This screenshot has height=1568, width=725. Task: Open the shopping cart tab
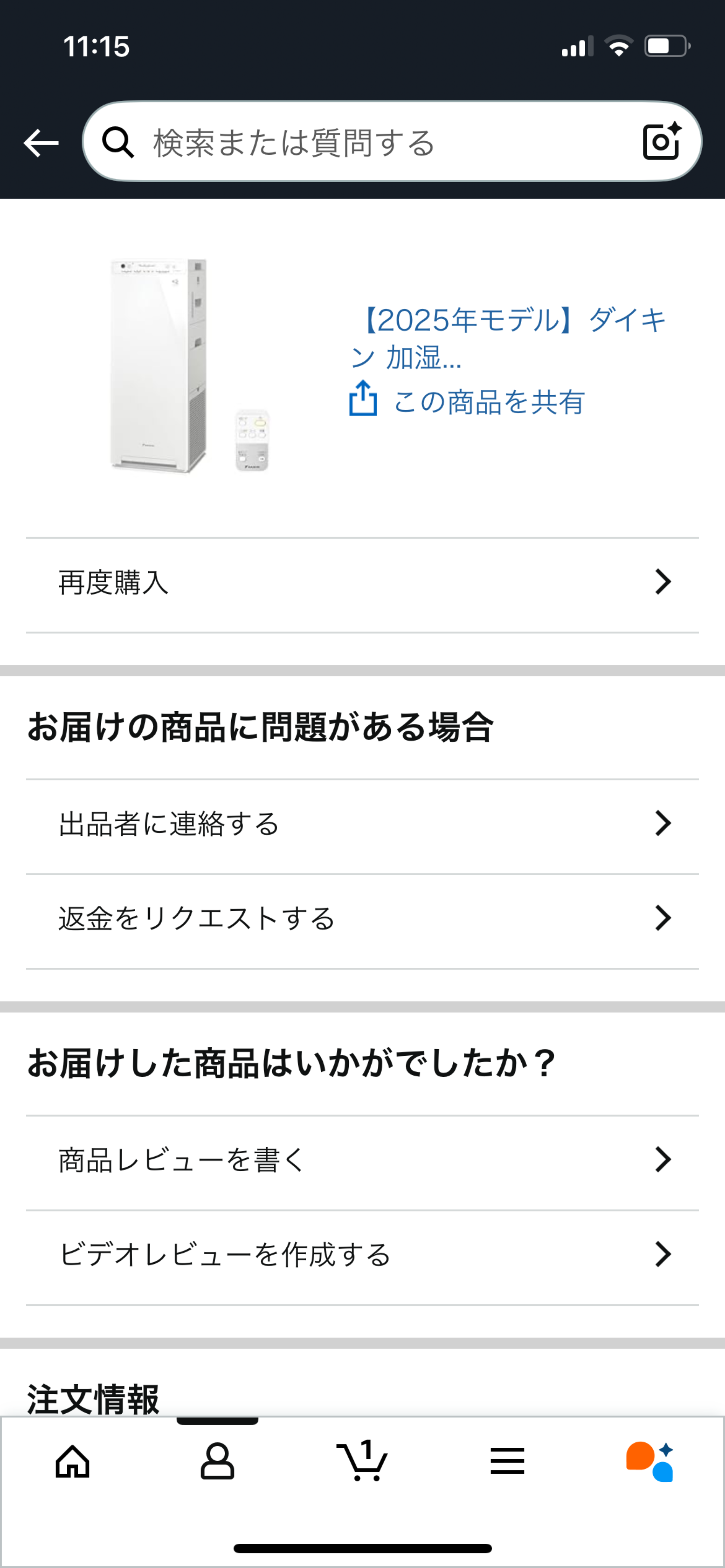point(362,1461)
